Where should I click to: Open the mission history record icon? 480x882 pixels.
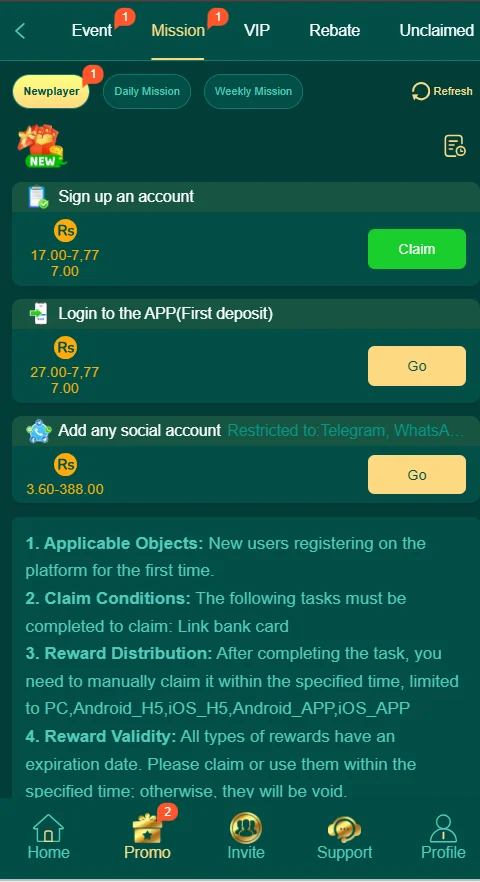coord(455,146)
